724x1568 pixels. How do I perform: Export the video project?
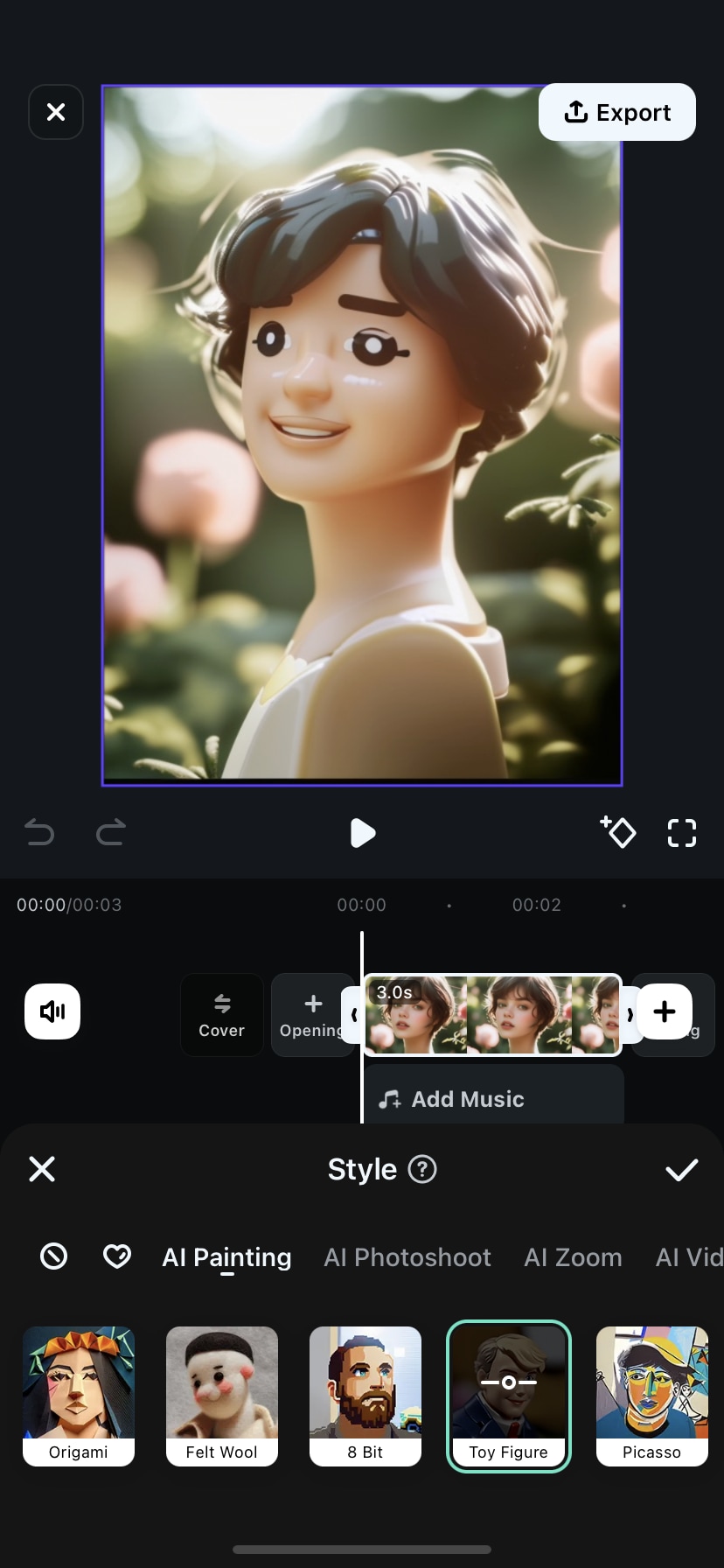click(617, 112)
